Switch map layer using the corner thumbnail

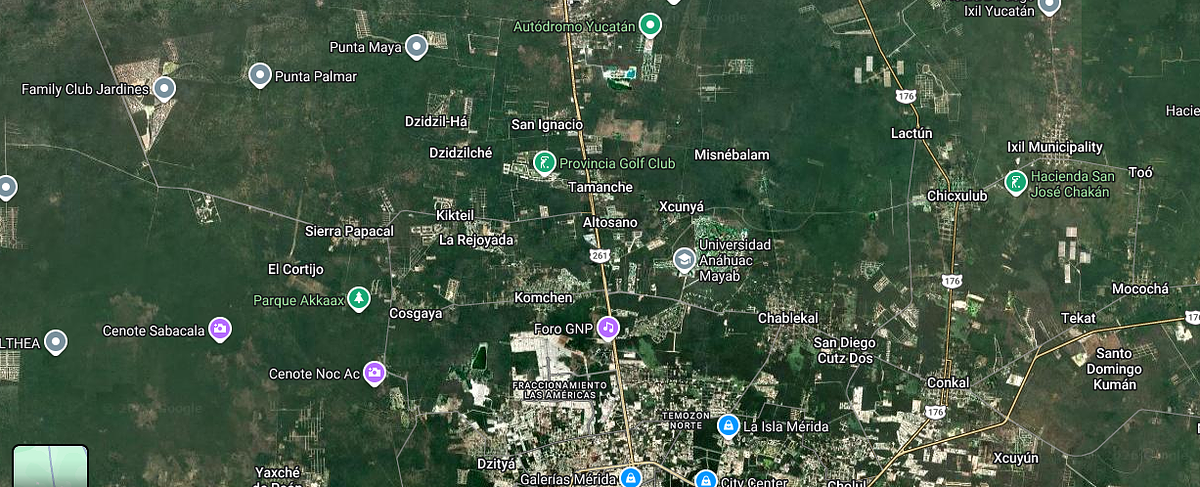tap(50, 466)
